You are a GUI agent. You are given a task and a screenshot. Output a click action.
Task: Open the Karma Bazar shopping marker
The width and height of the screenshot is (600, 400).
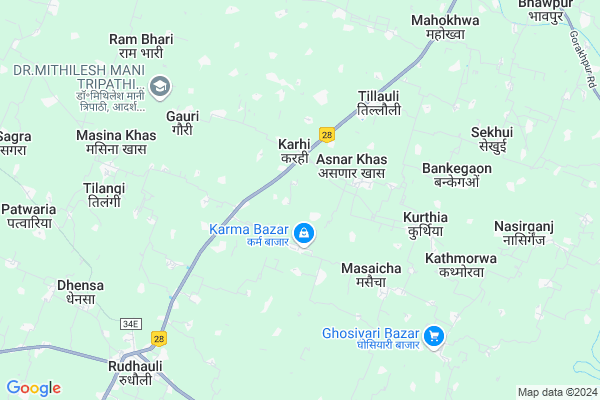[x=303, y=235]
